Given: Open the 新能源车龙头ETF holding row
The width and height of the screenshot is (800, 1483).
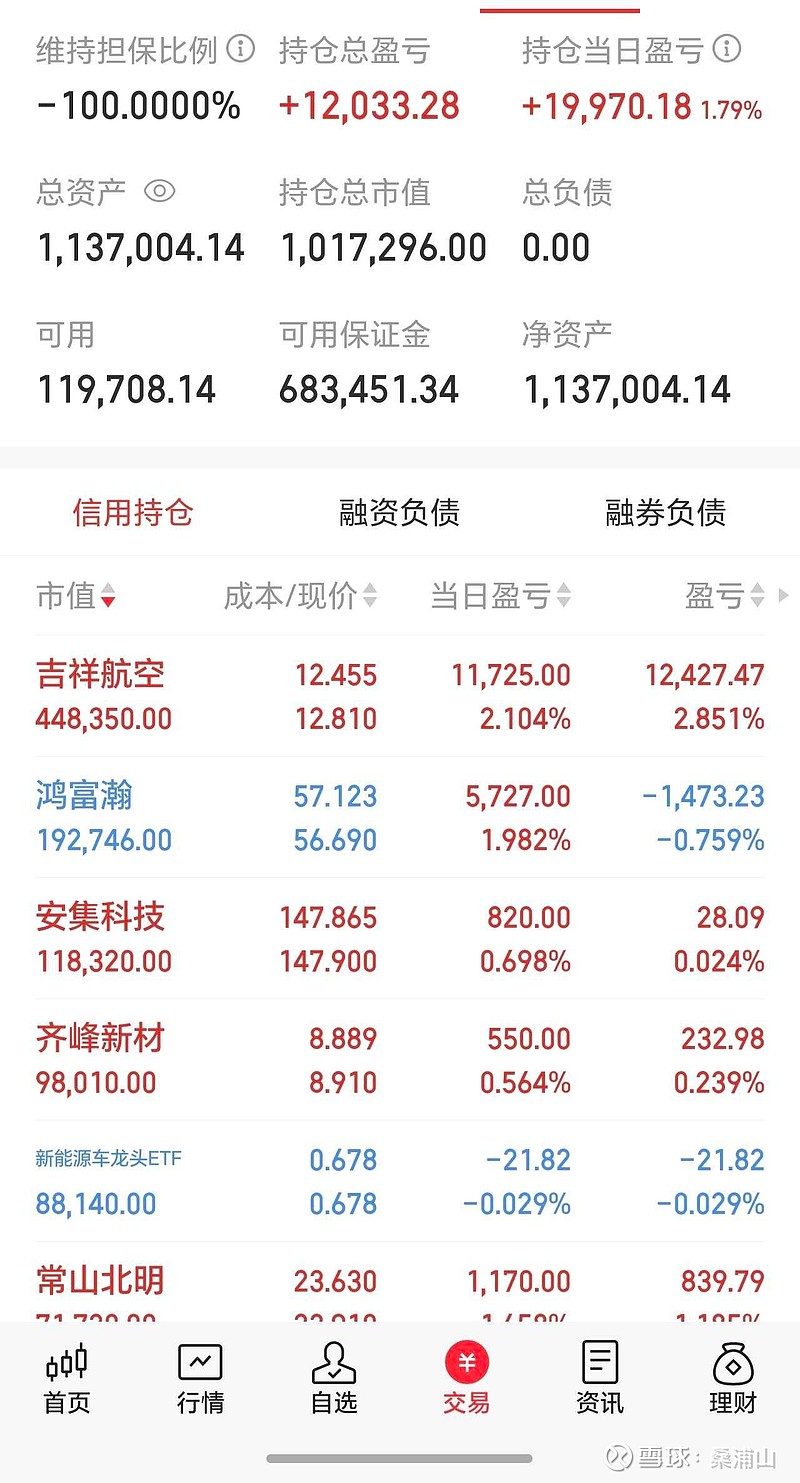Looking at the screenshot, I should [x=400, y=1181].
